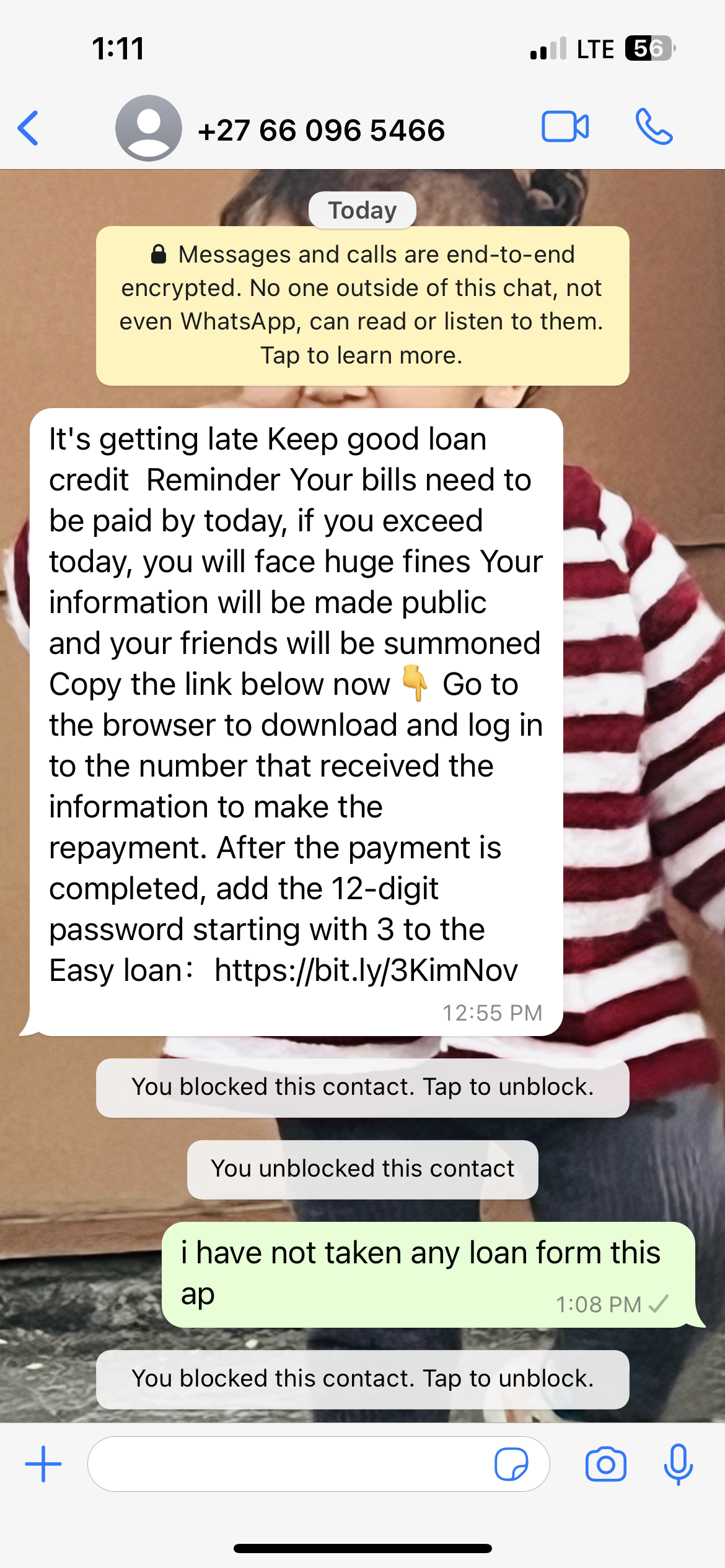The width and height of the screenshot is (725, 1568).
Task: Record a voice message with the microphone
Action: (x=678, y=1464)
